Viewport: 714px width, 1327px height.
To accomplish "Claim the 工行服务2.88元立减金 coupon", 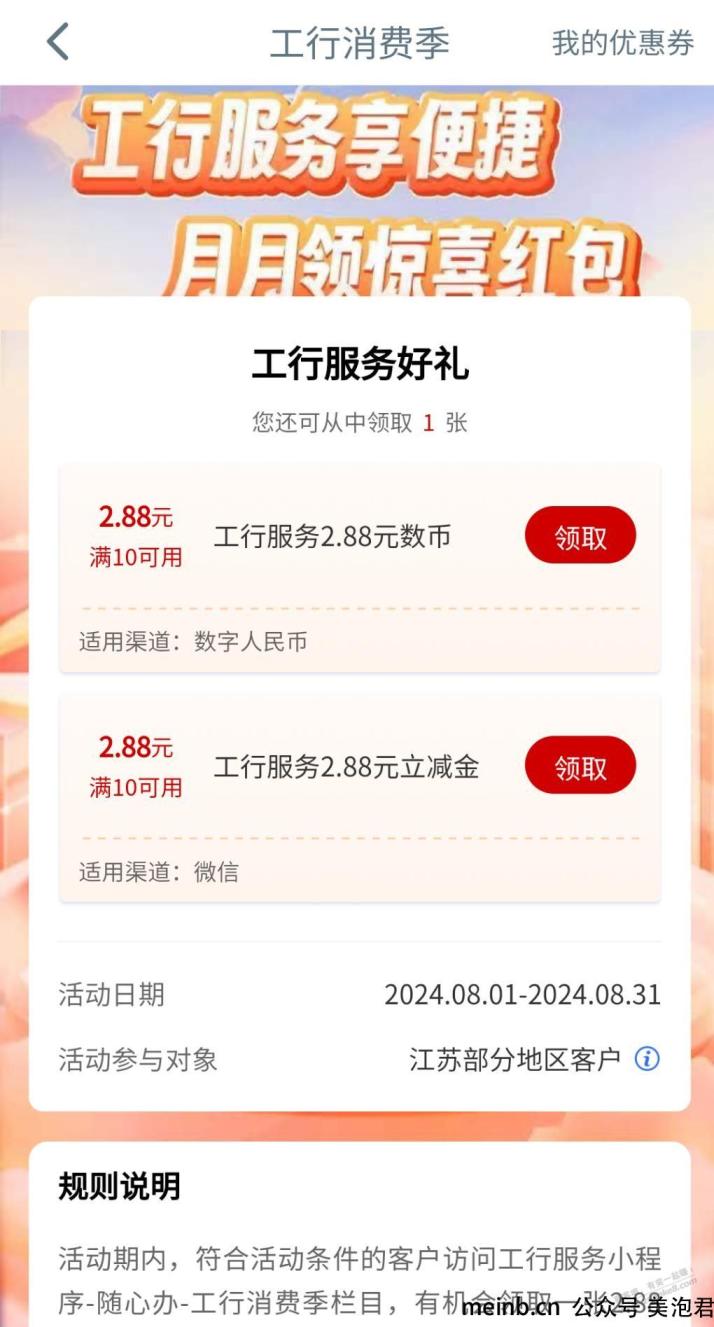I will tap(580, 766).
